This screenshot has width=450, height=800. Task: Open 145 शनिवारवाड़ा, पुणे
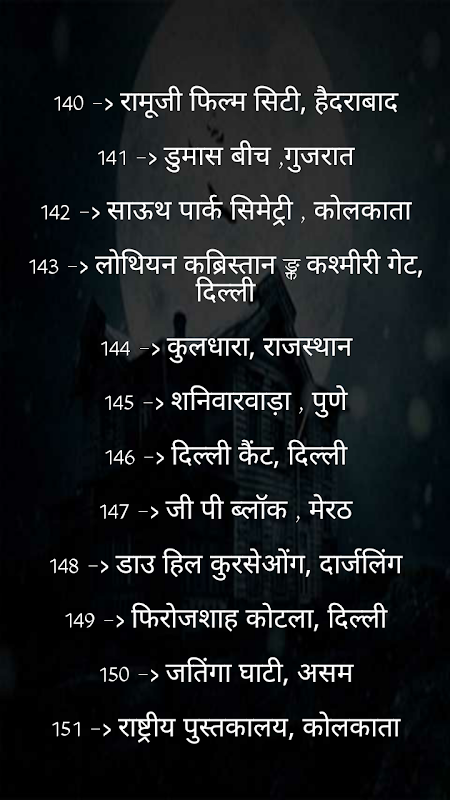[x=226, y=403]
